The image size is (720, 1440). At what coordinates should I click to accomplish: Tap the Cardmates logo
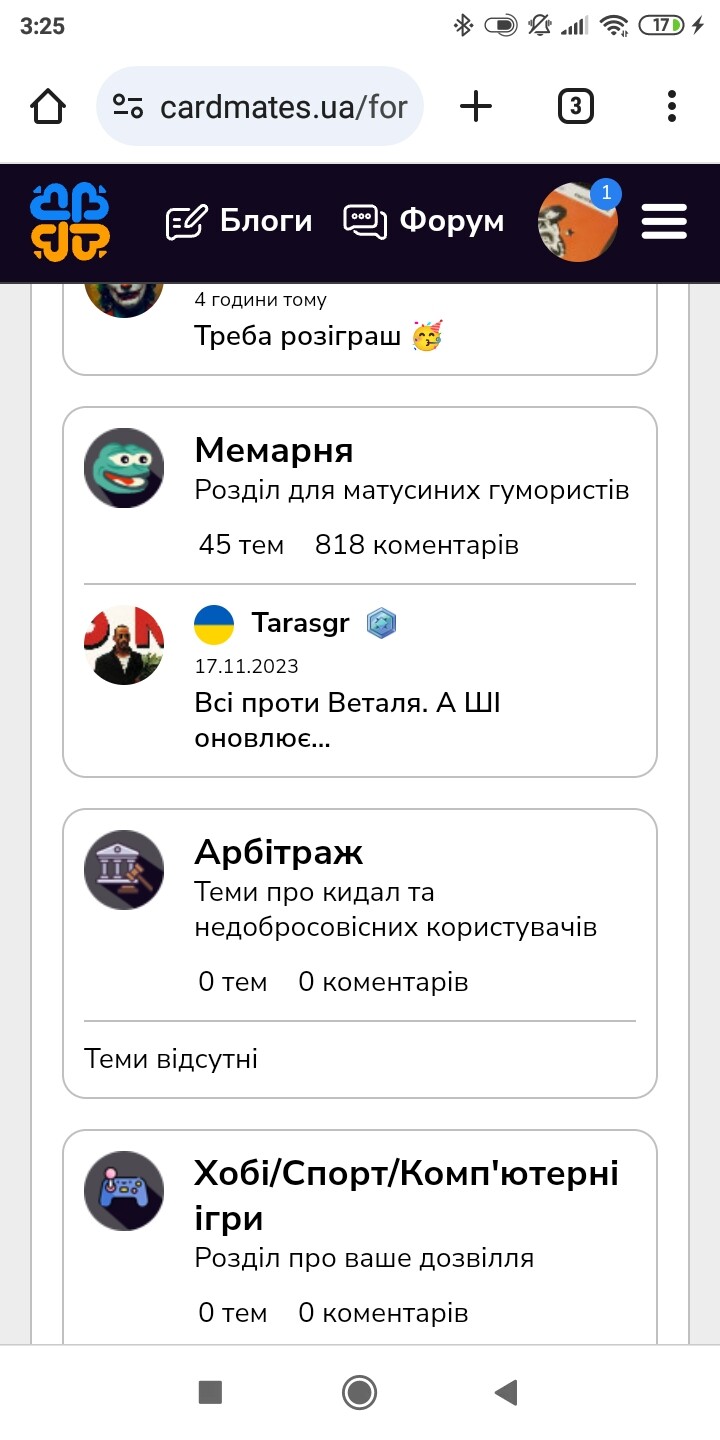69,222
